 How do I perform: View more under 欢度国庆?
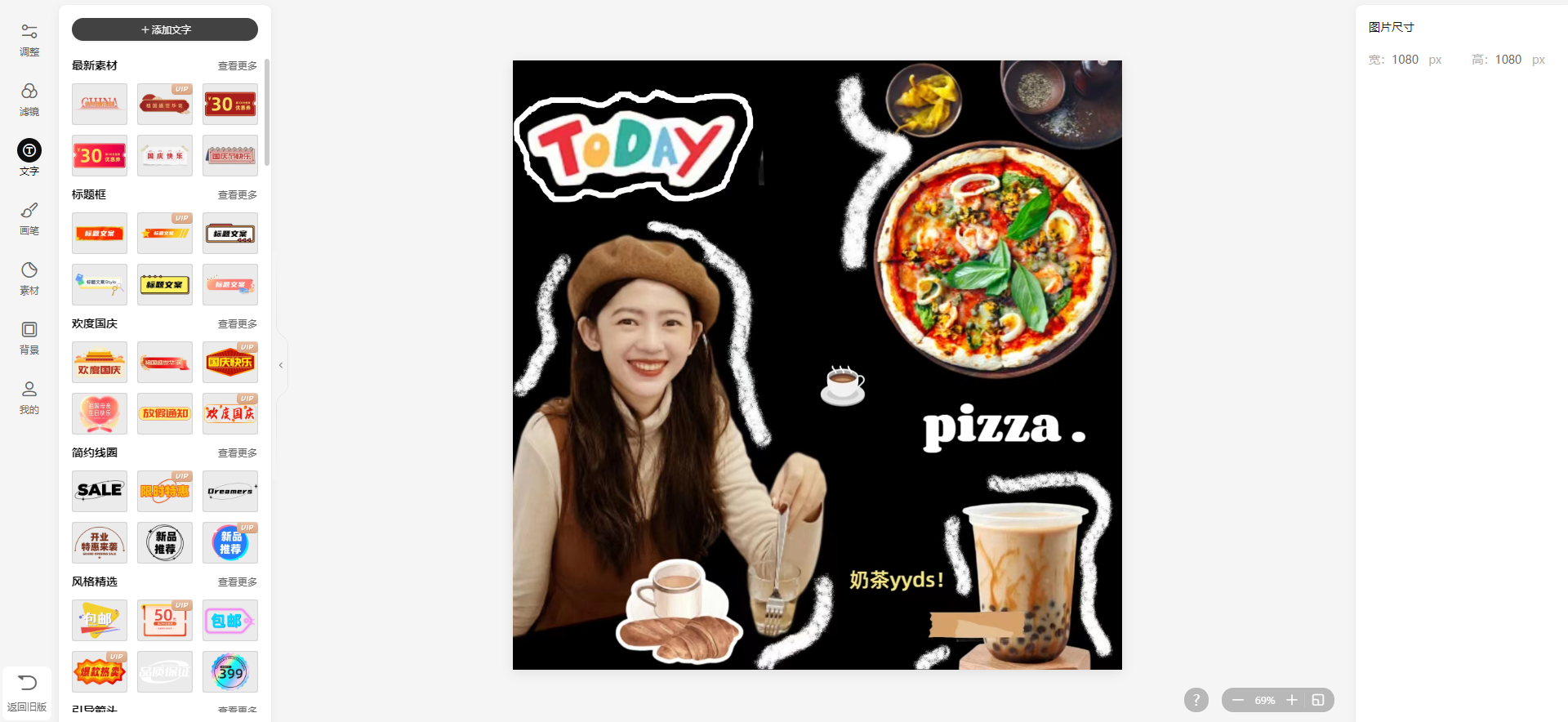coord(237,323)
